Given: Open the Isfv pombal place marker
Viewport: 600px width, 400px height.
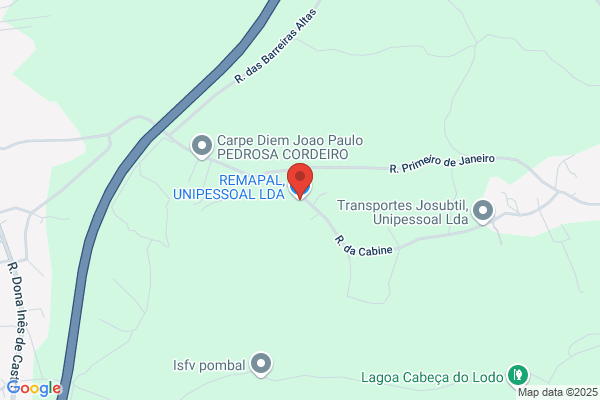Looking at the screenshot, I should pos(261,364).
